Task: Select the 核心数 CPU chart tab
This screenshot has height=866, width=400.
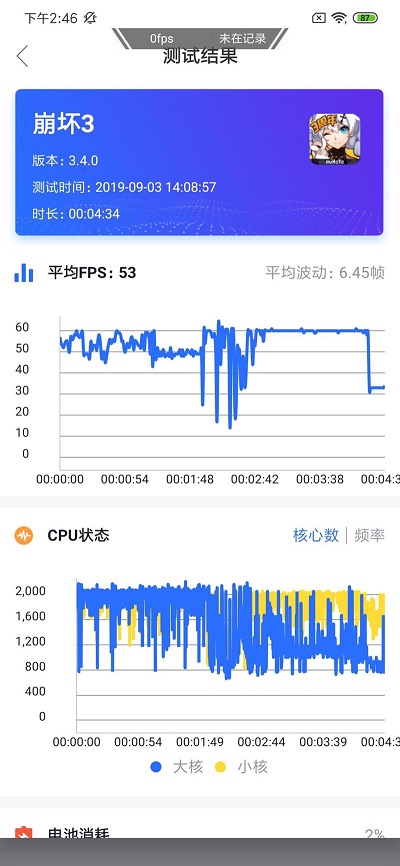Action: 315,535
